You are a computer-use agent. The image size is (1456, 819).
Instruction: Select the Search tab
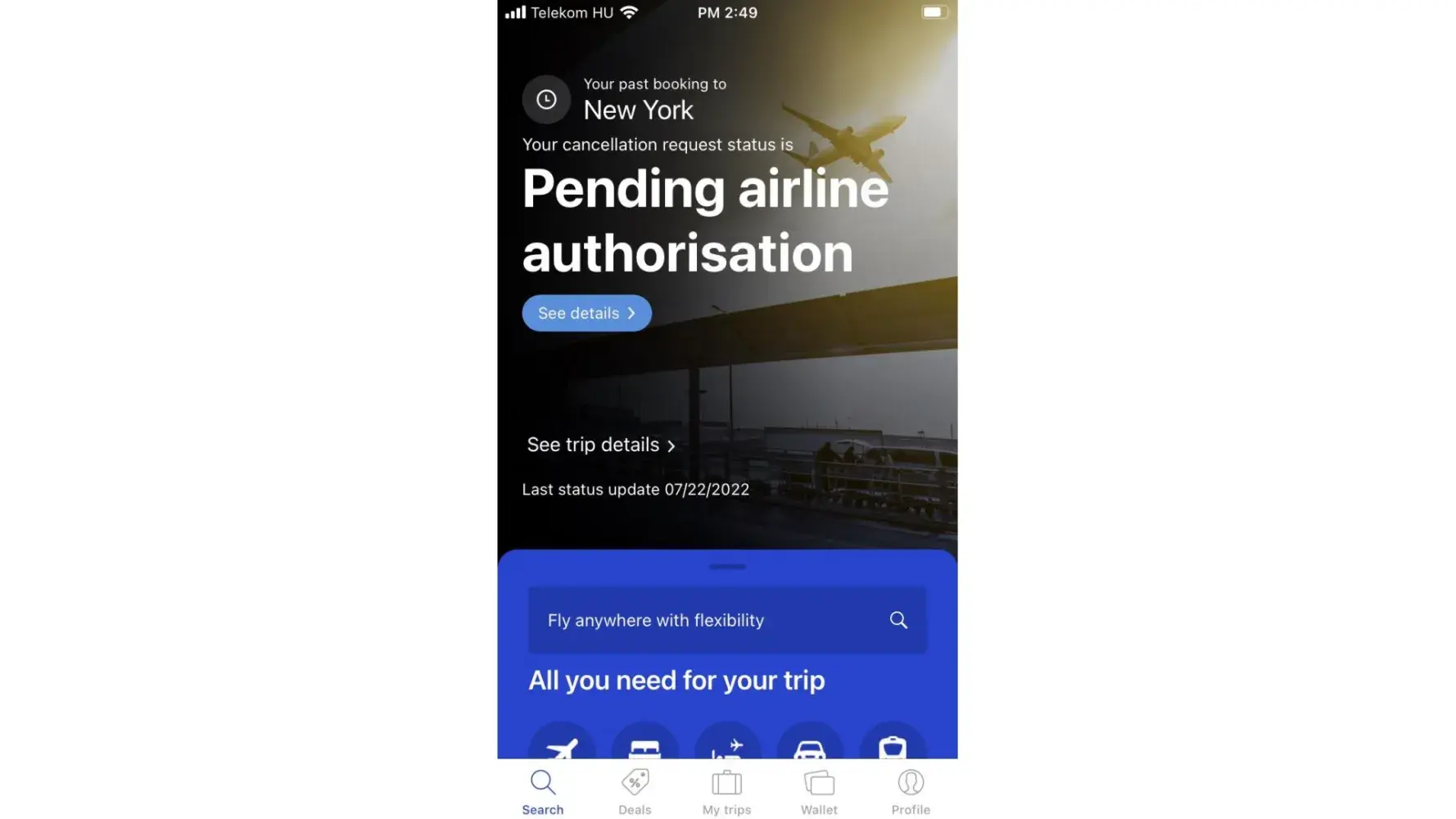point(543,792)
